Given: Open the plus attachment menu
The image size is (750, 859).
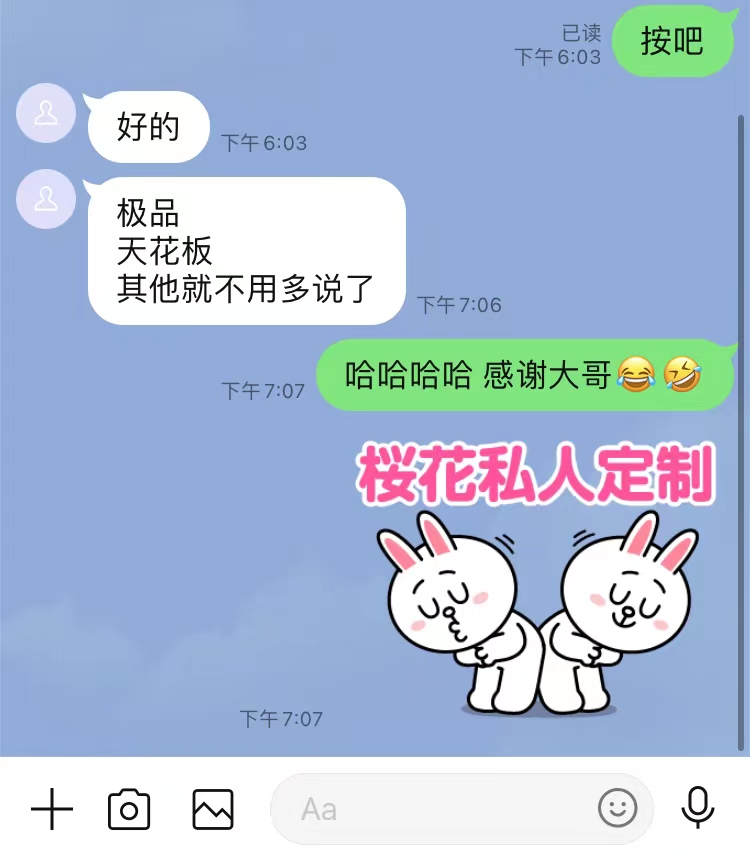Looking at the screenshot, I should tap(52, 808).
